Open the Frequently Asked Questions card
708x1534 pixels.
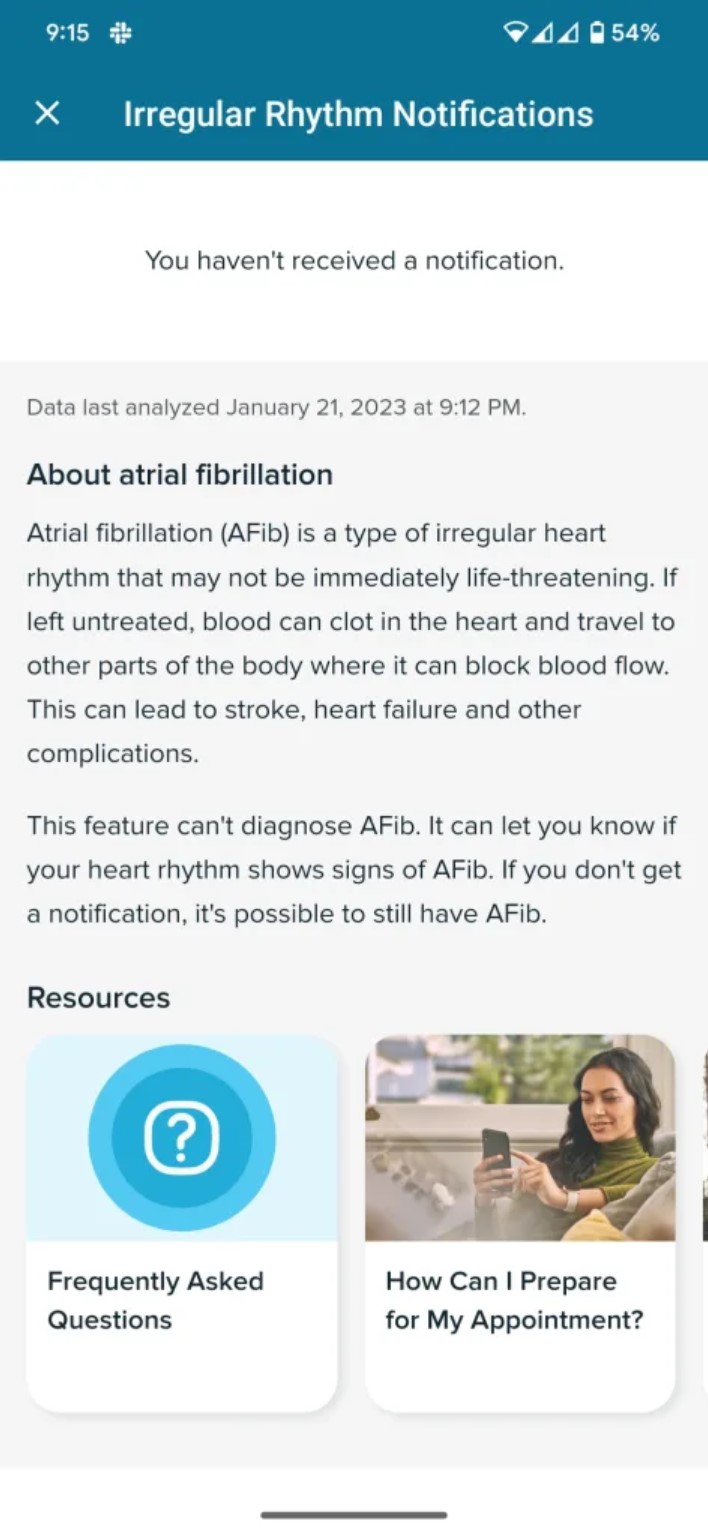coord(181,1222)
